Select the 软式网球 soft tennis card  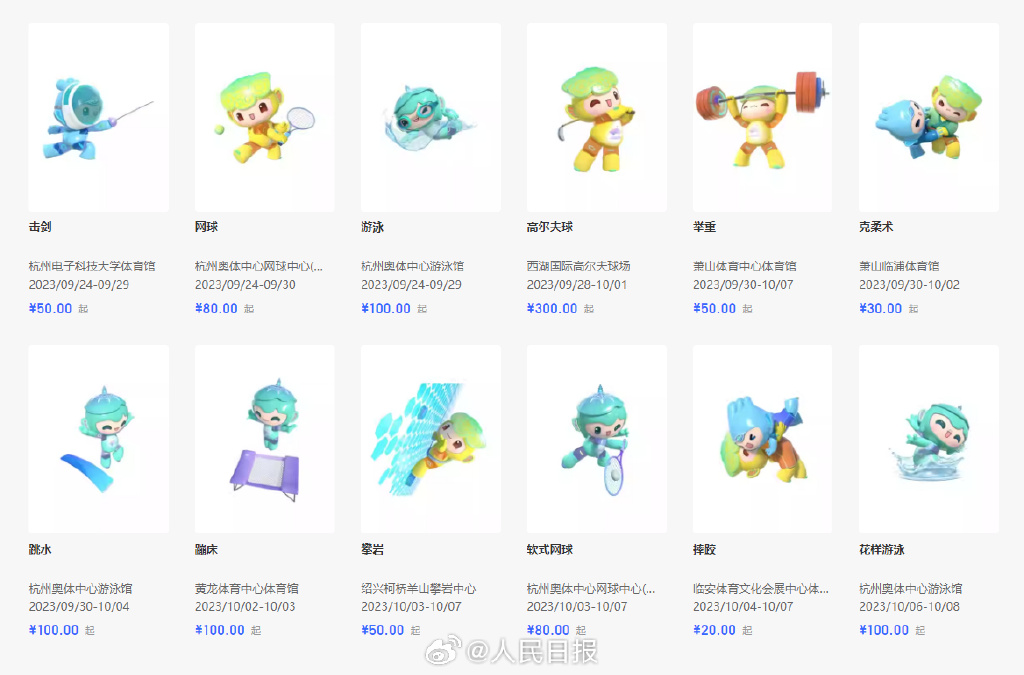point(596,440)
